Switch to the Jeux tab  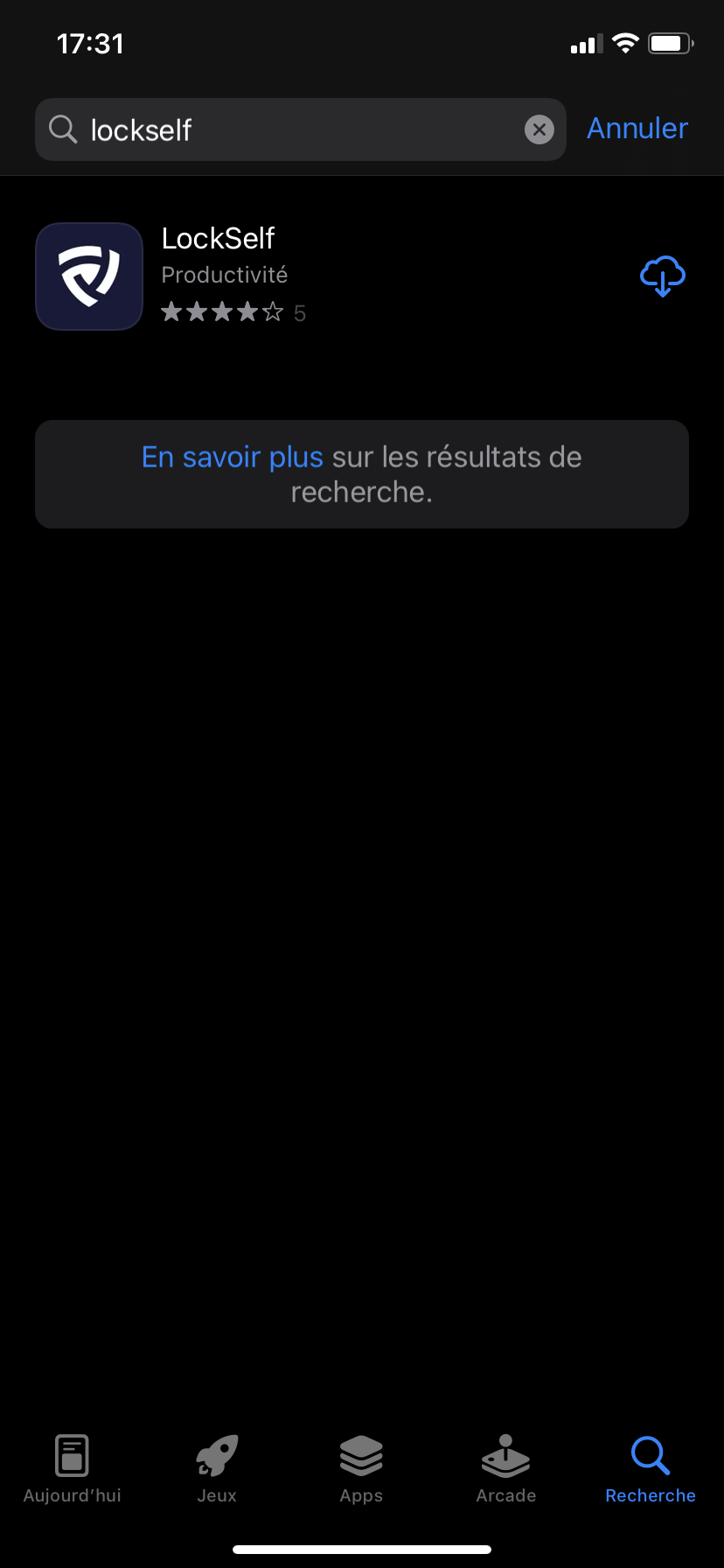tap(215, 1468)
